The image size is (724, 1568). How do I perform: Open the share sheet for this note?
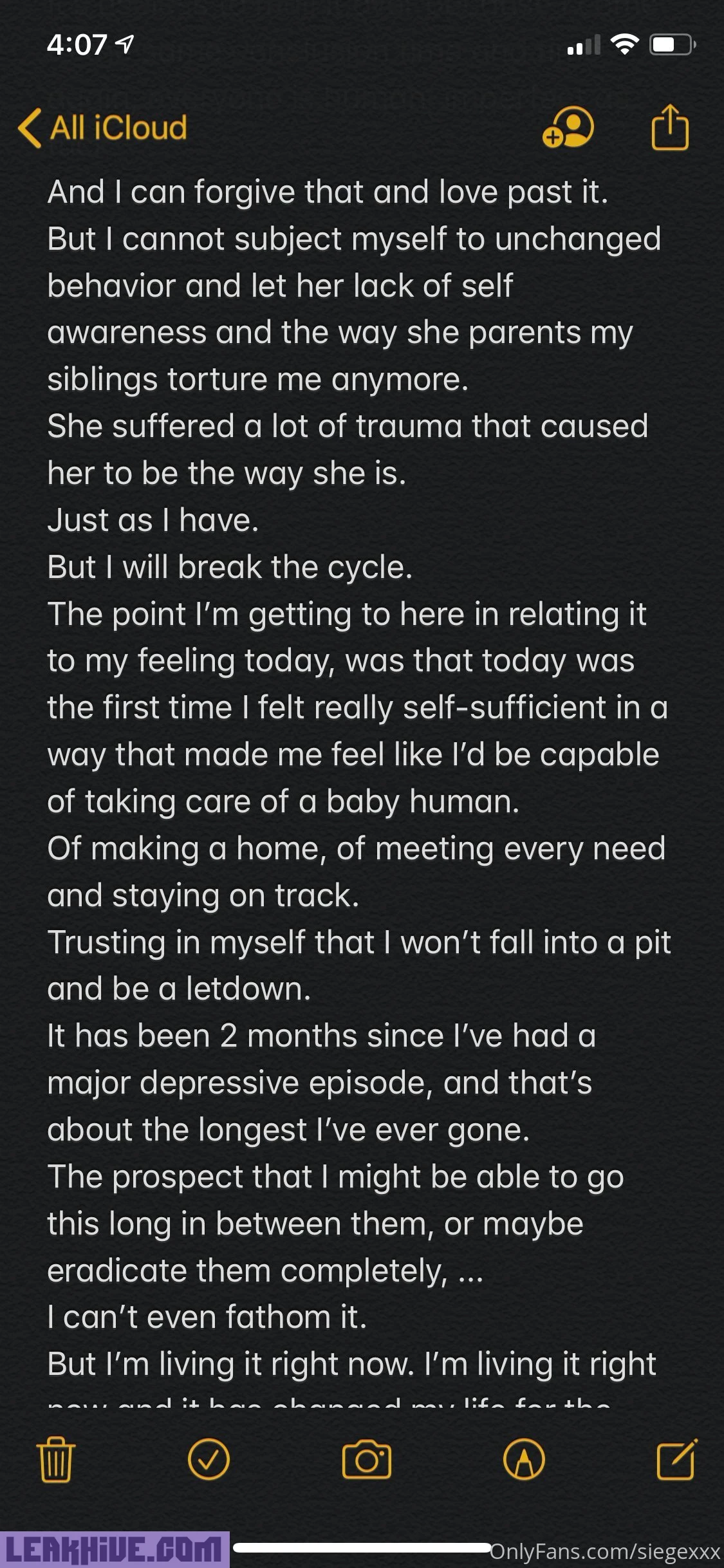[670, 127]
